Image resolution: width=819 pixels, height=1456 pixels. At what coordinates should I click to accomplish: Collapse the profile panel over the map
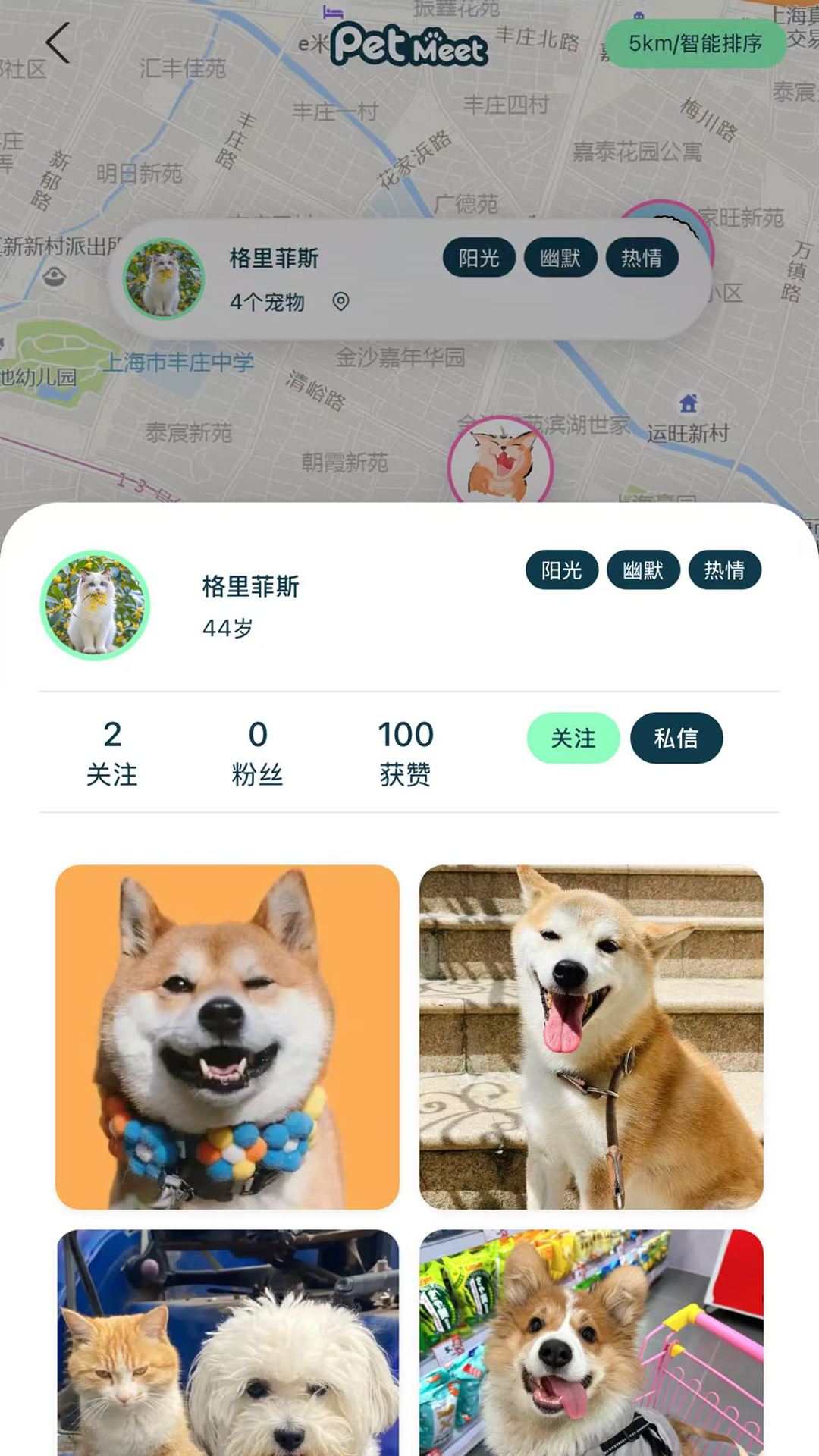[x=409, y=516]
